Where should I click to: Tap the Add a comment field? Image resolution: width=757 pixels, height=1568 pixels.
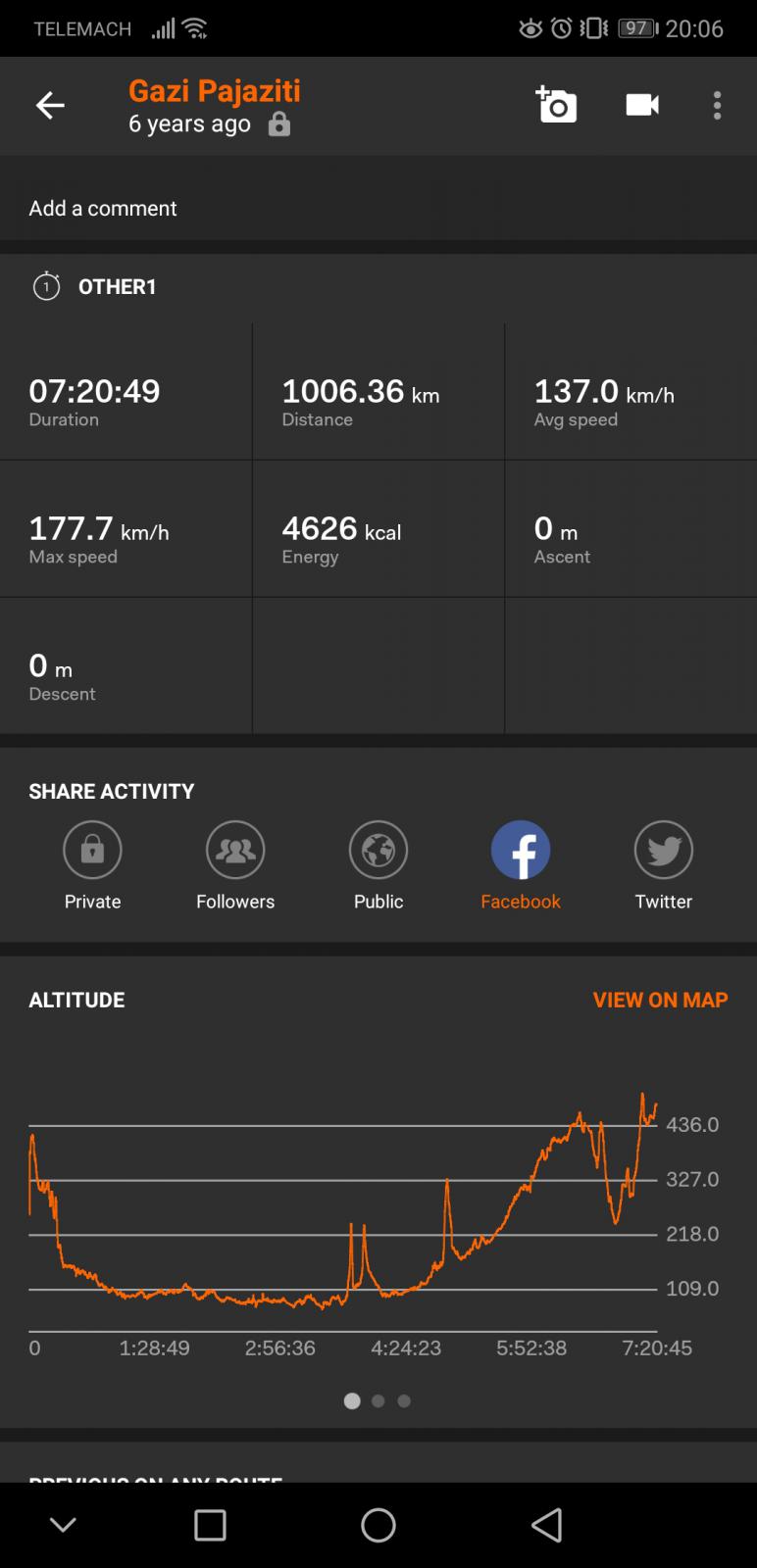pos(378,208)
